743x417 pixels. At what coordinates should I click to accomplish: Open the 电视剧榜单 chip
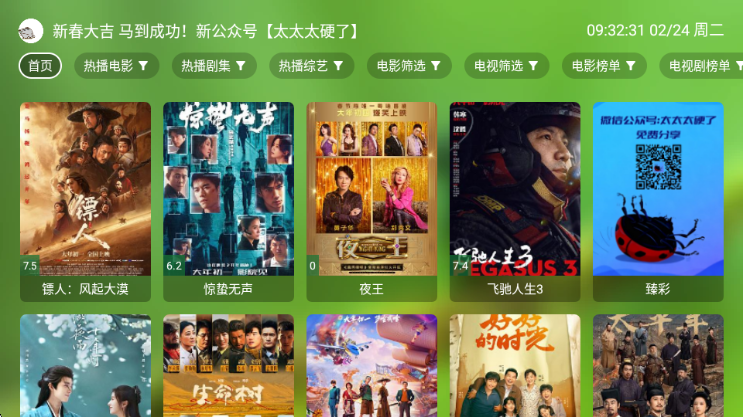698,66
